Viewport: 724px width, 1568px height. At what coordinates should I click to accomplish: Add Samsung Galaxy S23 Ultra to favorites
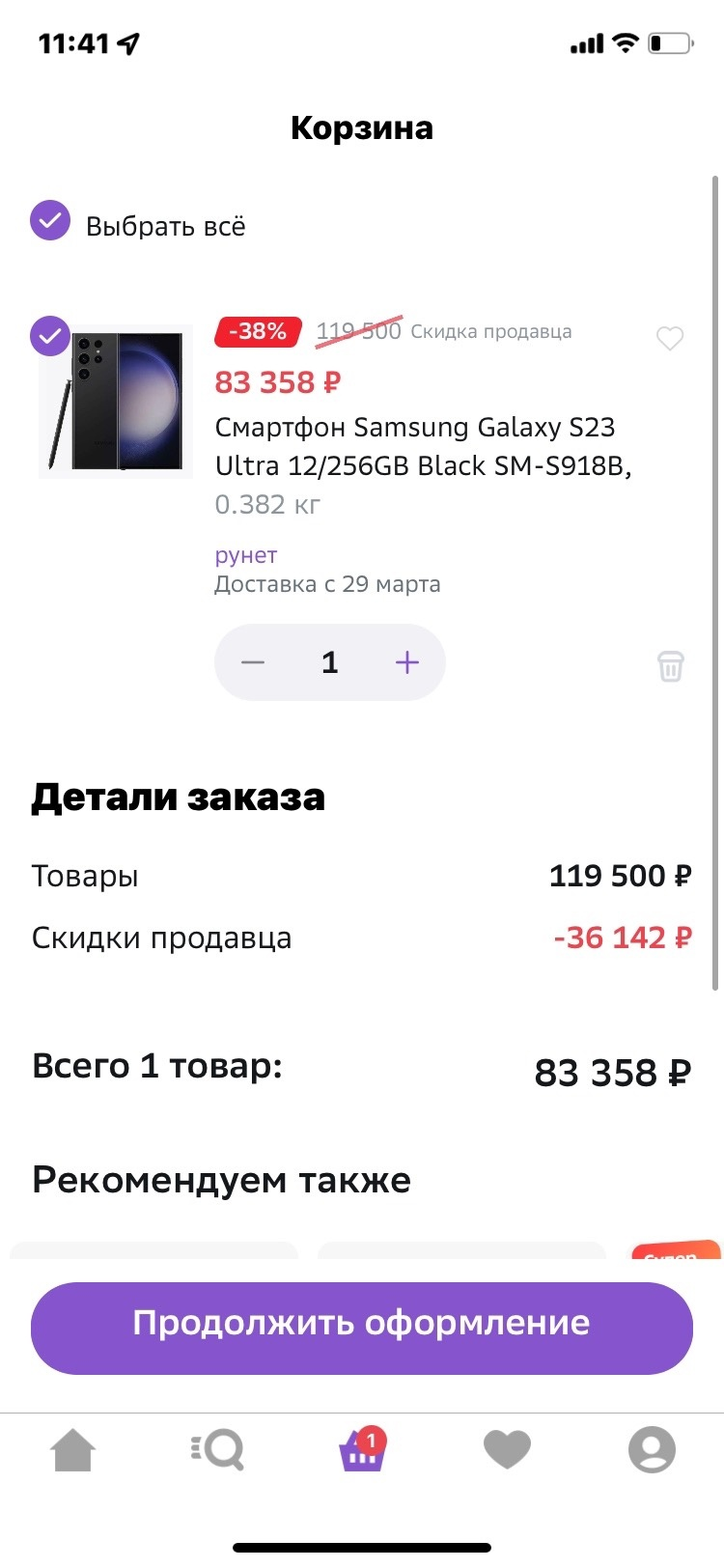pos(669,338)
